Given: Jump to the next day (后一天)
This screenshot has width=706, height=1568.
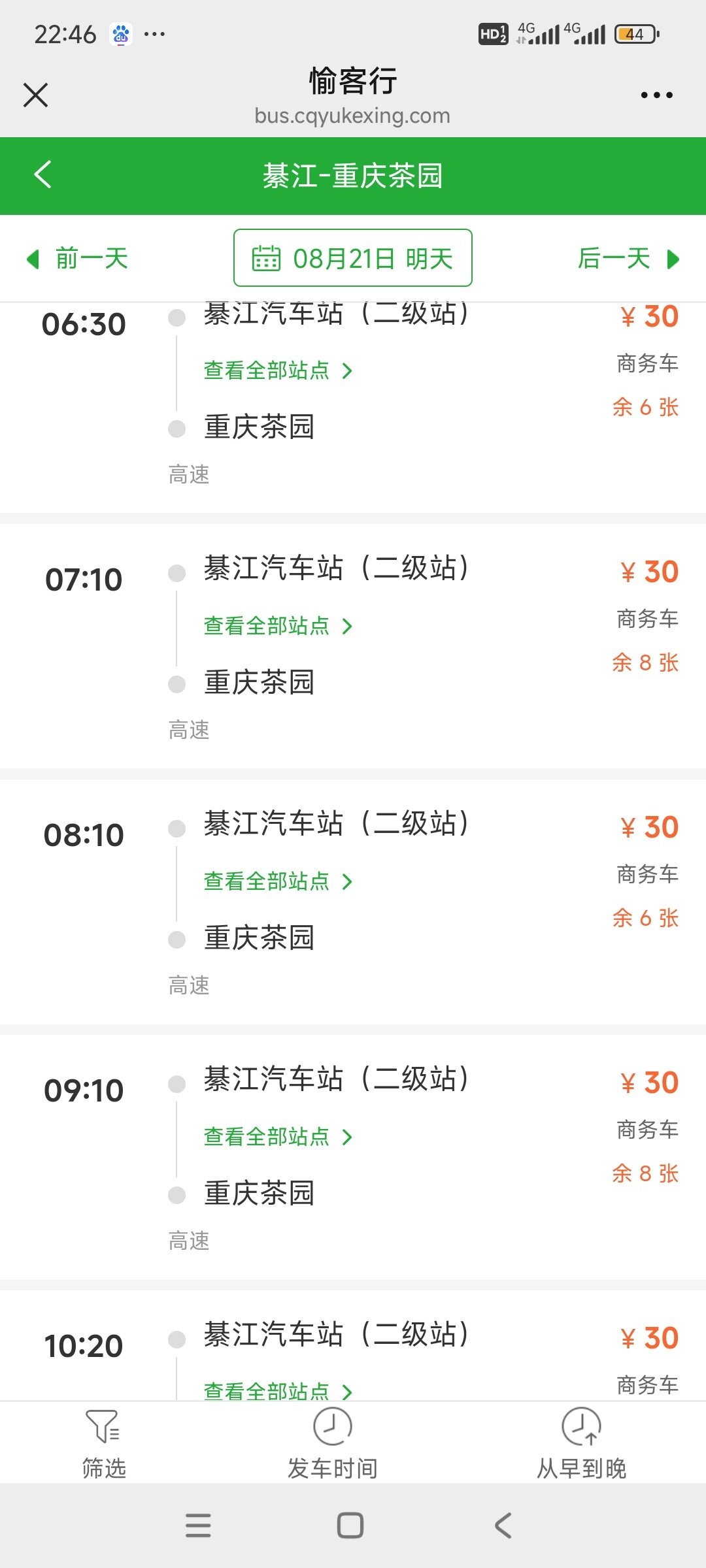Looking at the screenshot, I should tap(628, 259).
